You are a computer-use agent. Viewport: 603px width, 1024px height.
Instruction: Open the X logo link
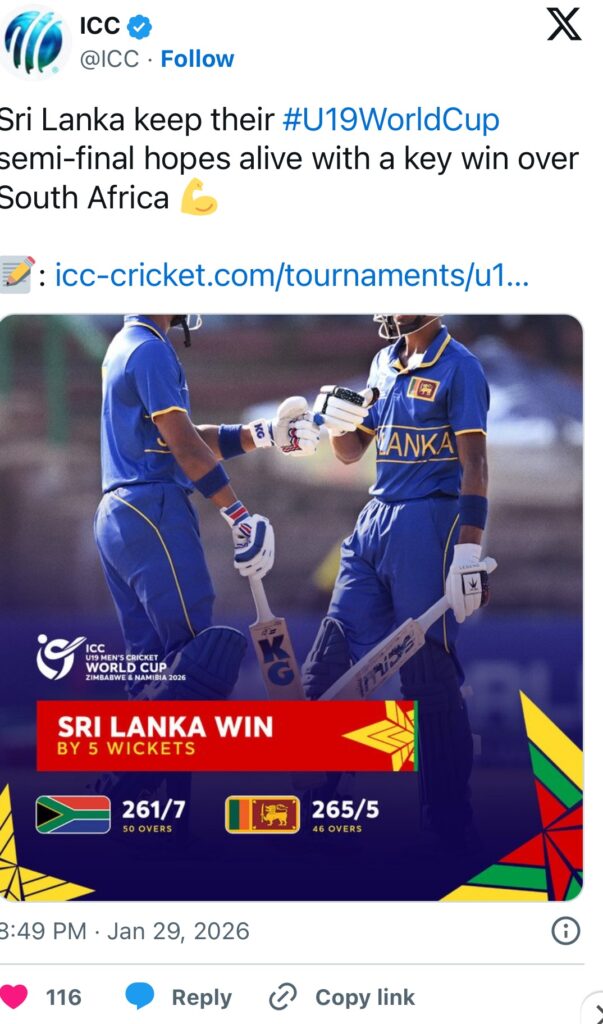[564, 24]
